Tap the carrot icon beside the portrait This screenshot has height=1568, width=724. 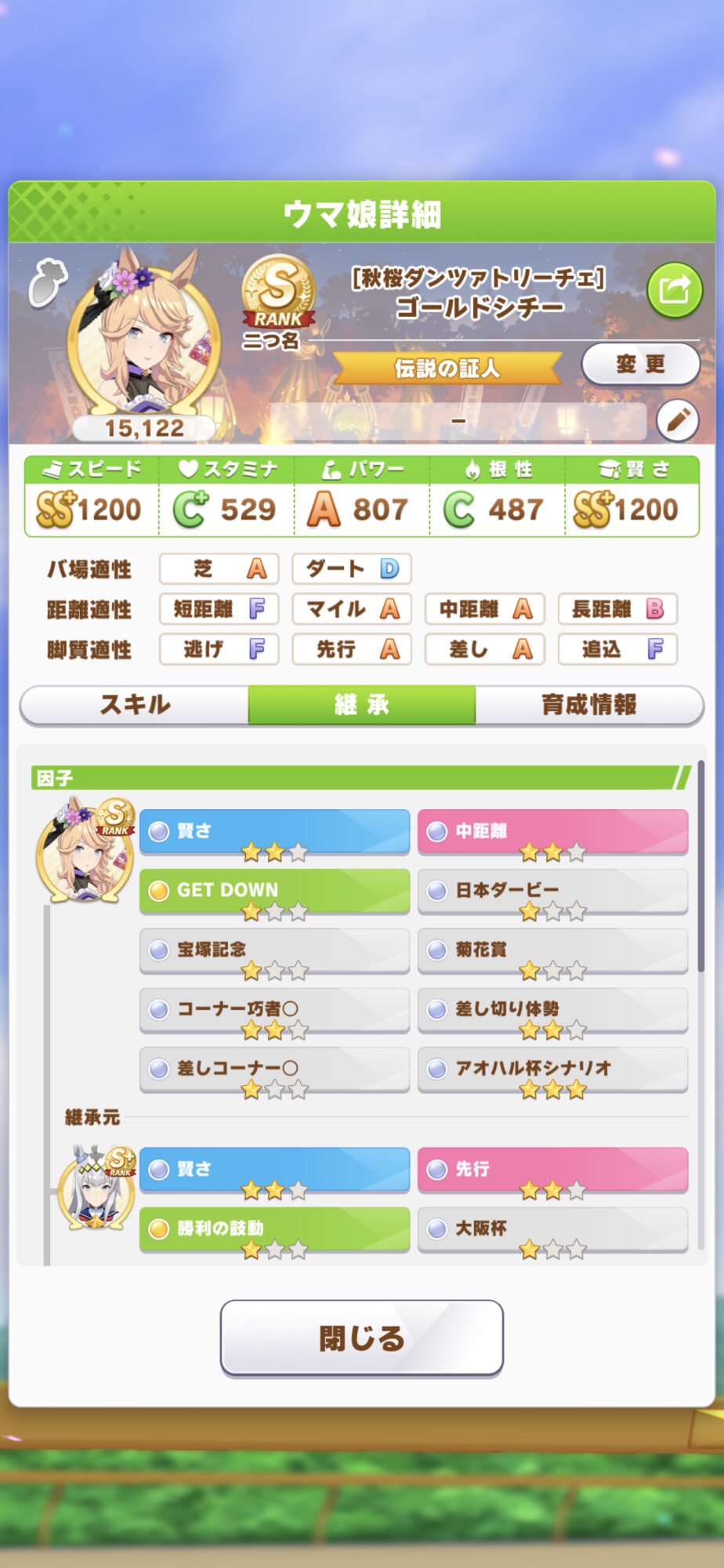tap(47, 281)
